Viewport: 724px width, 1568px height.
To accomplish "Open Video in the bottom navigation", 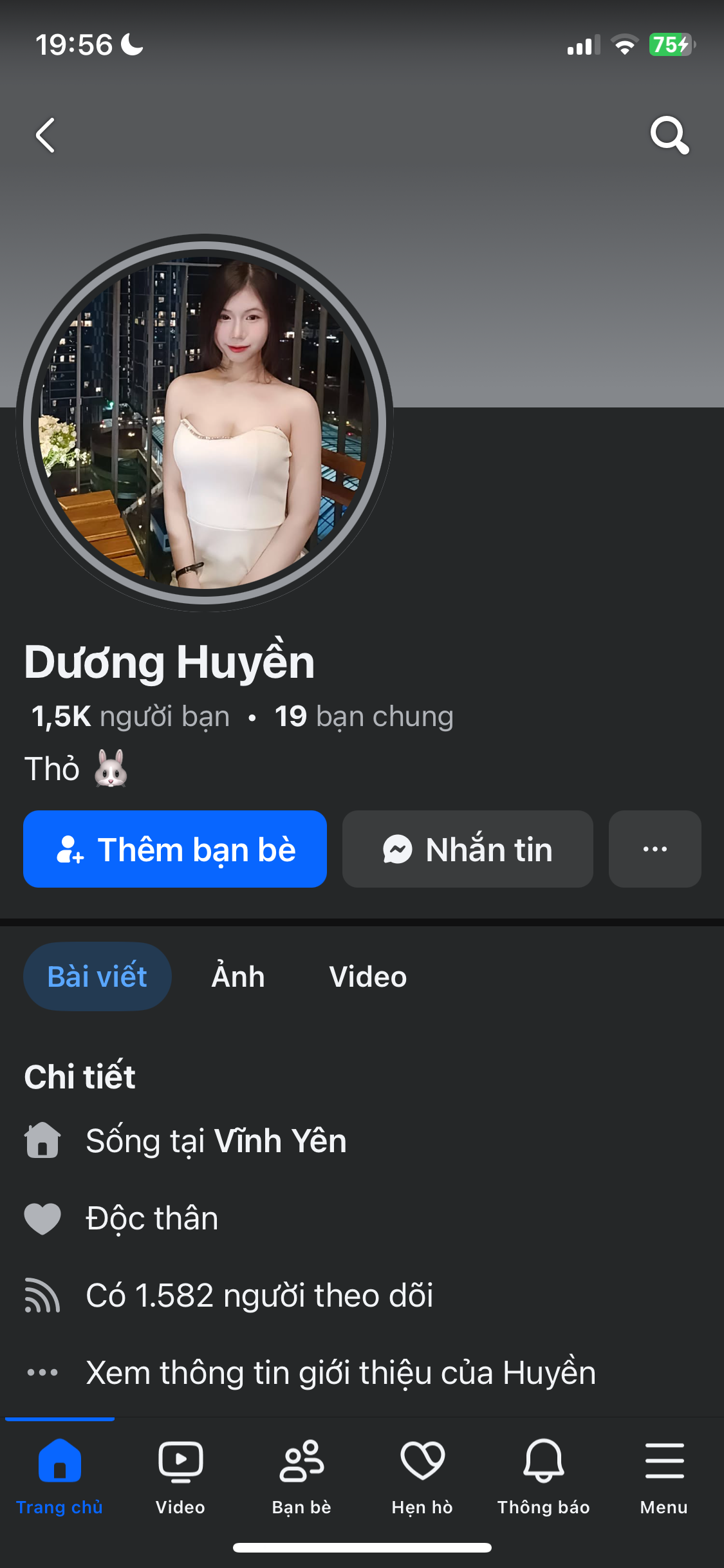I will point(180,1474).
